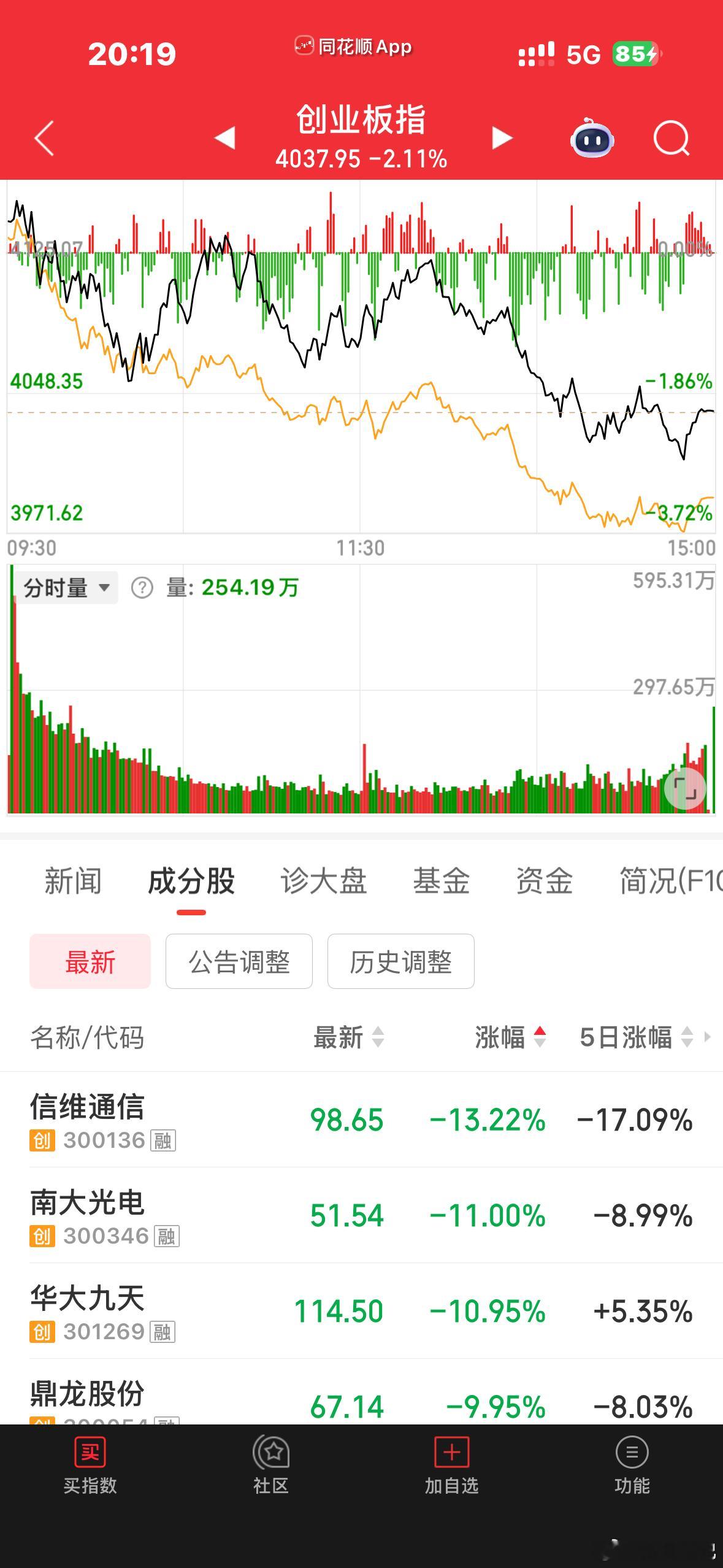Screen dimensions: 723x1568
Task: Switch to the 诊大盘 tab
Action: point(323,881)
